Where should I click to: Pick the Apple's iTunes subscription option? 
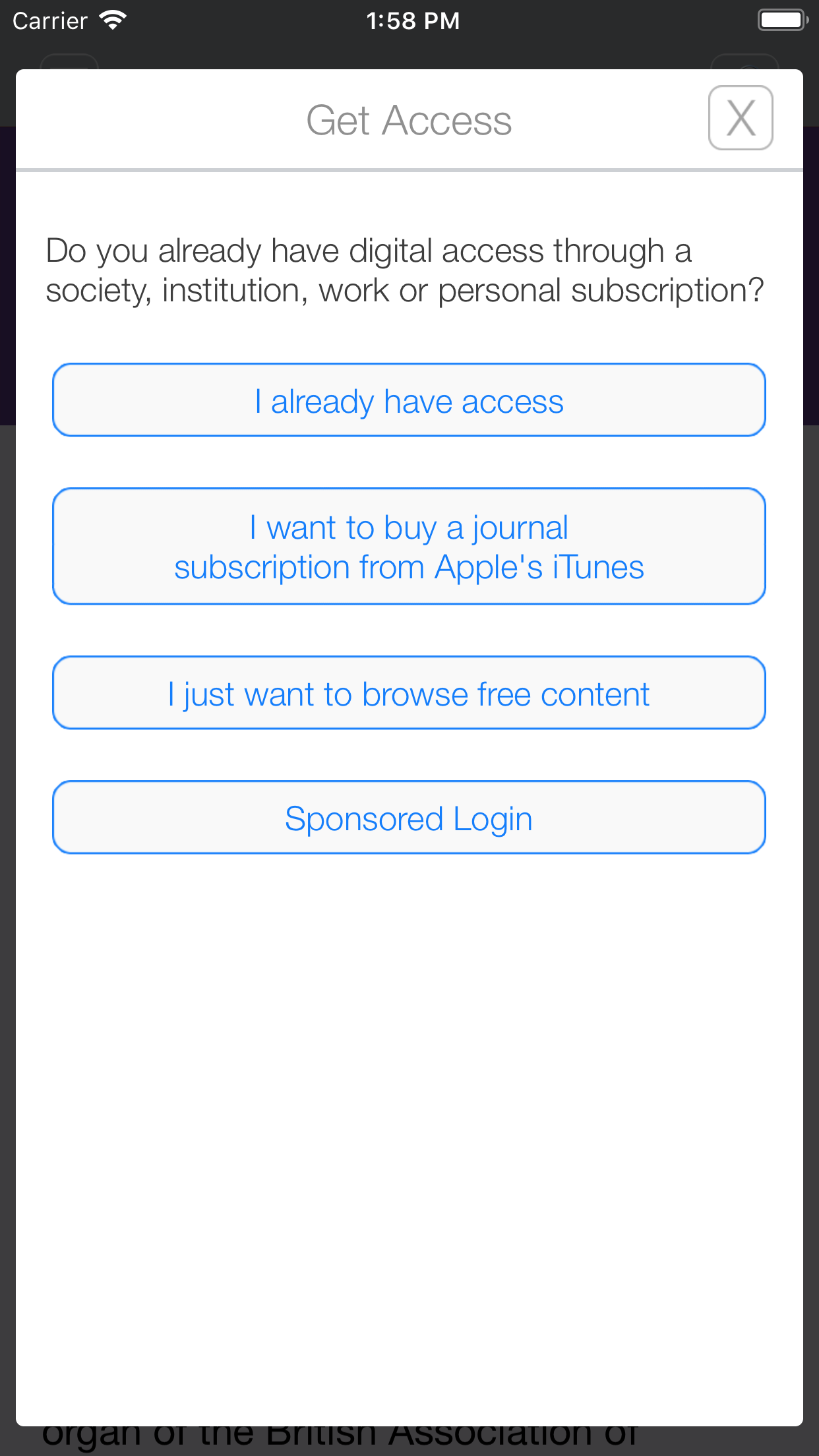pos(409,545)
